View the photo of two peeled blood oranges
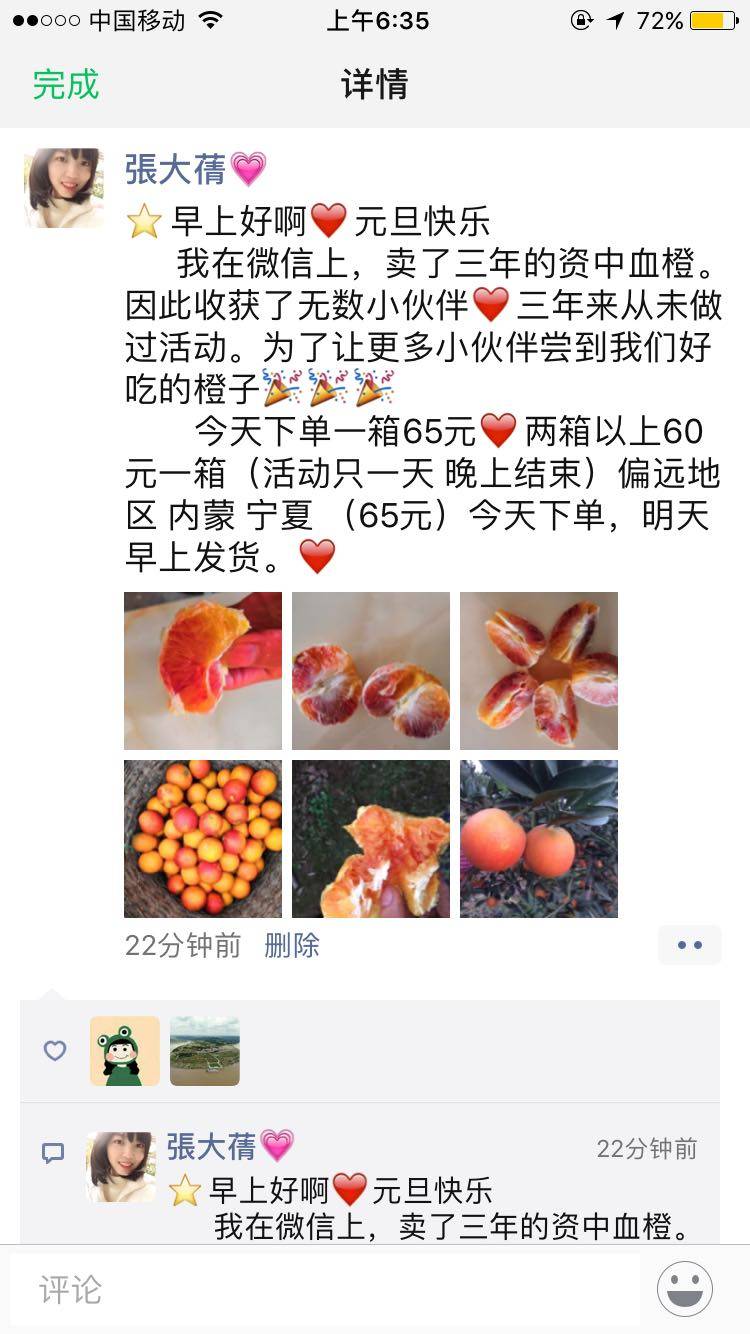This screenshot has width=750, height=1334. point(371,671)
